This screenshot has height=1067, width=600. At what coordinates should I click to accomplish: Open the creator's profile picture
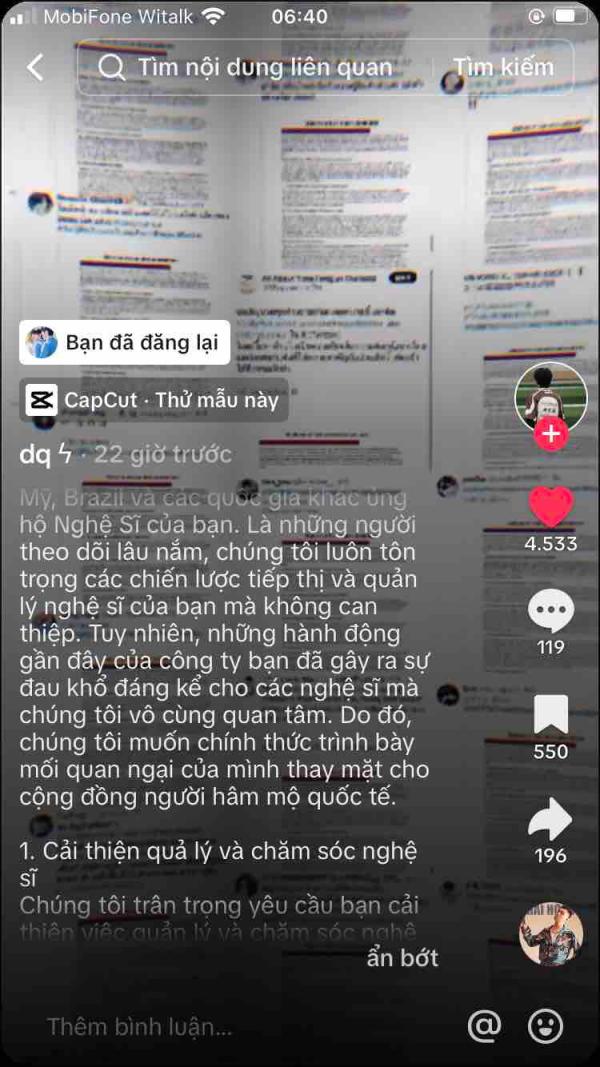click(x=550, y=396)
